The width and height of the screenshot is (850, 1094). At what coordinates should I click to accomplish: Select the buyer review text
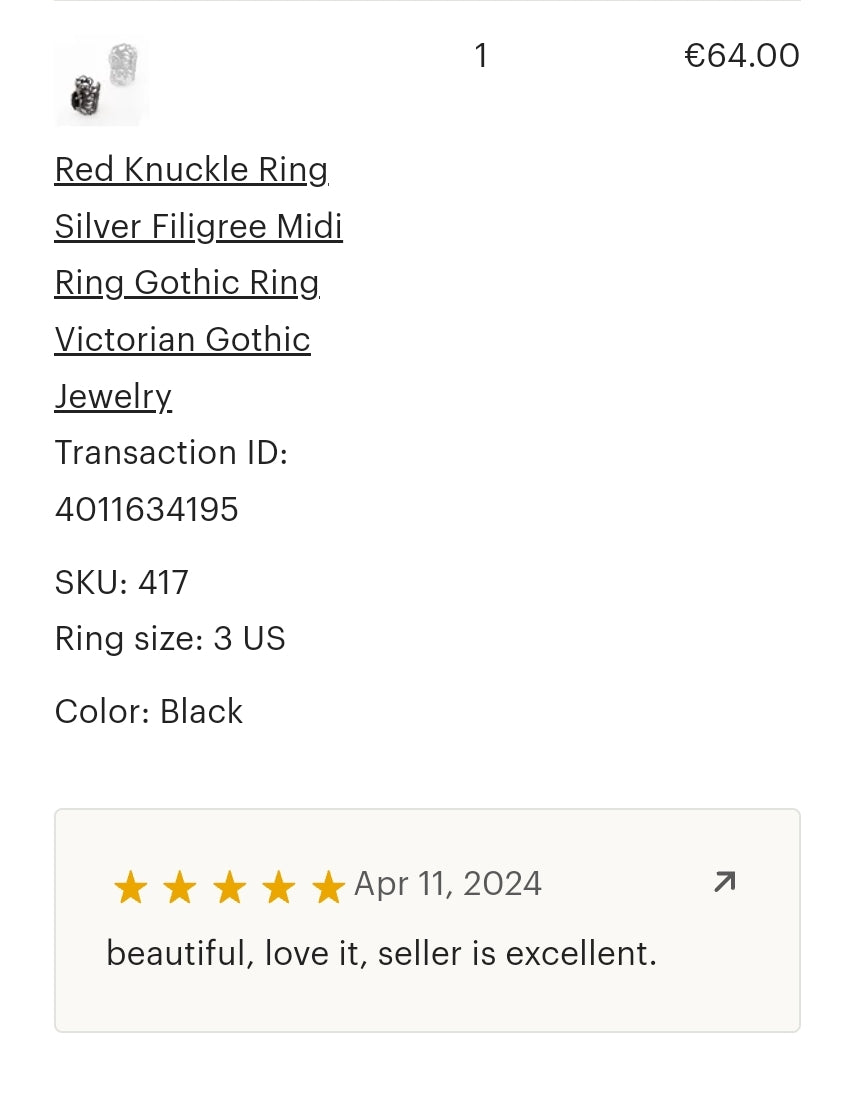click(x=381, y=953)
